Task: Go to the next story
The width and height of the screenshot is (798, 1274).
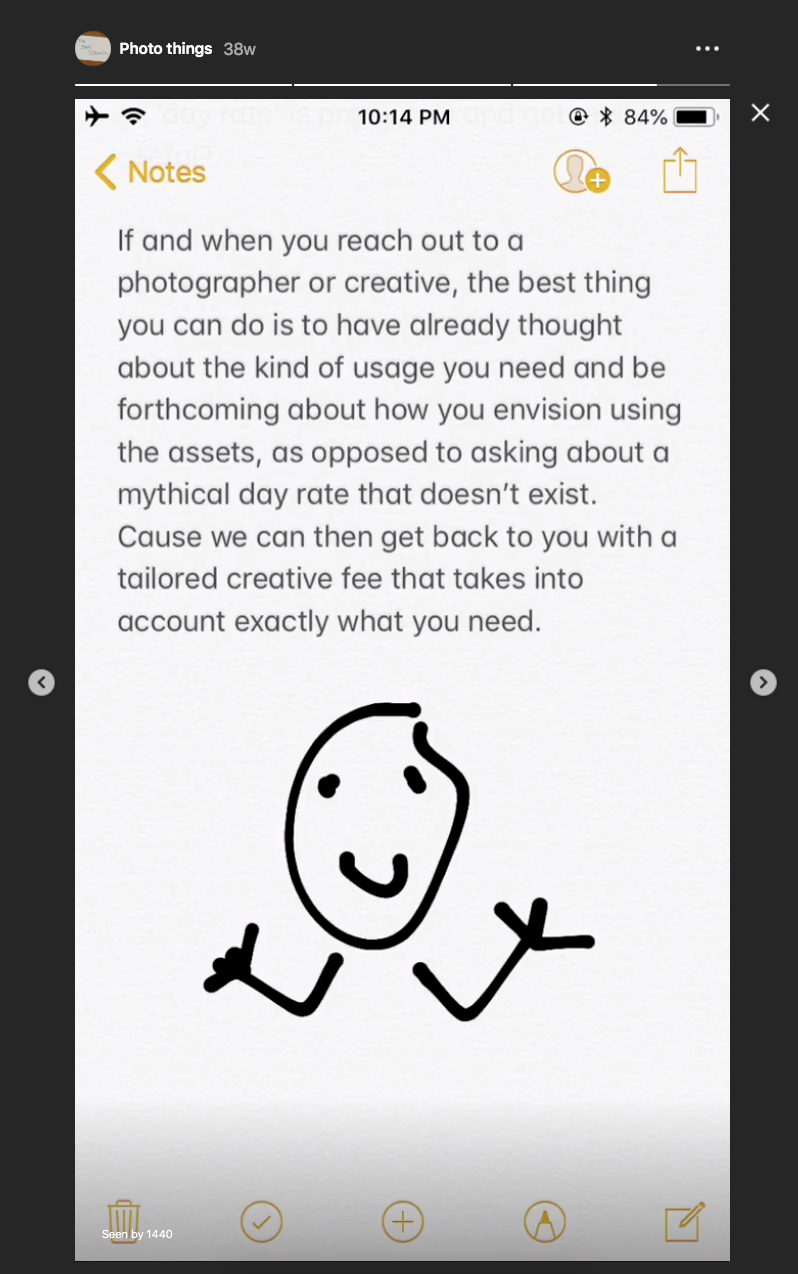Action: [763, 682]
